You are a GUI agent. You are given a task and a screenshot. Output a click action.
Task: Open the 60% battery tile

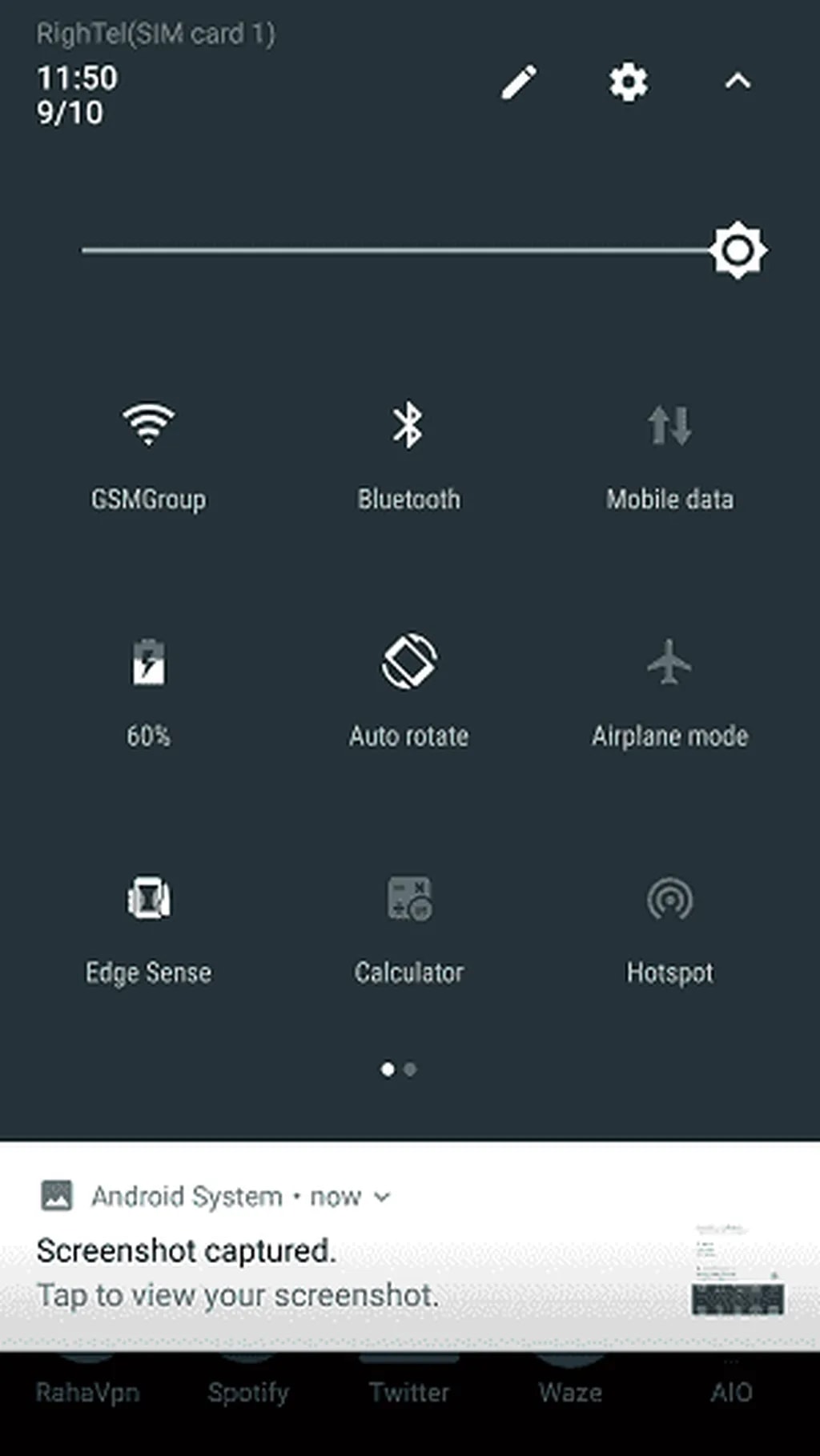click(x=148, y=662)
